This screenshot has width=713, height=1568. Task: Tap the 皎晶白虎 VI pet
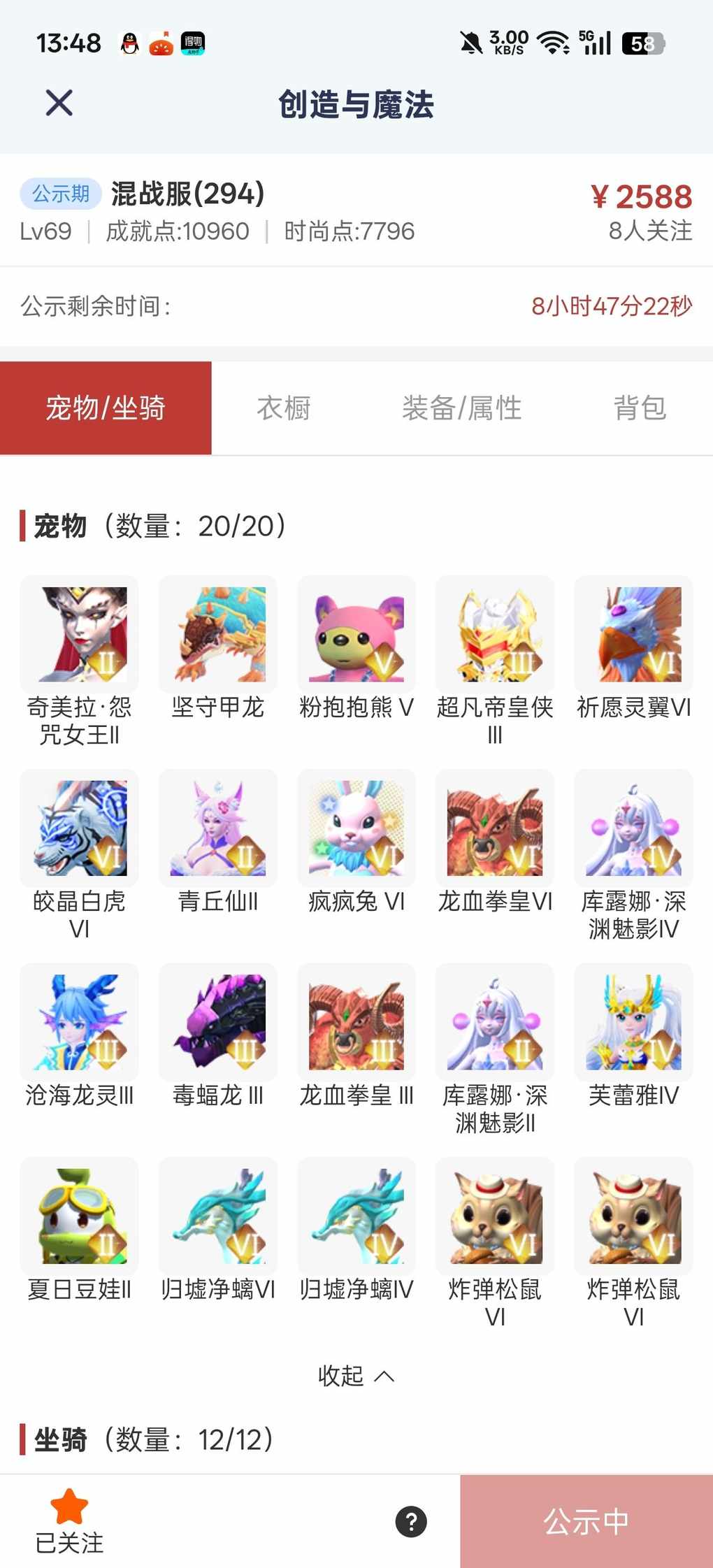[80, 828]
